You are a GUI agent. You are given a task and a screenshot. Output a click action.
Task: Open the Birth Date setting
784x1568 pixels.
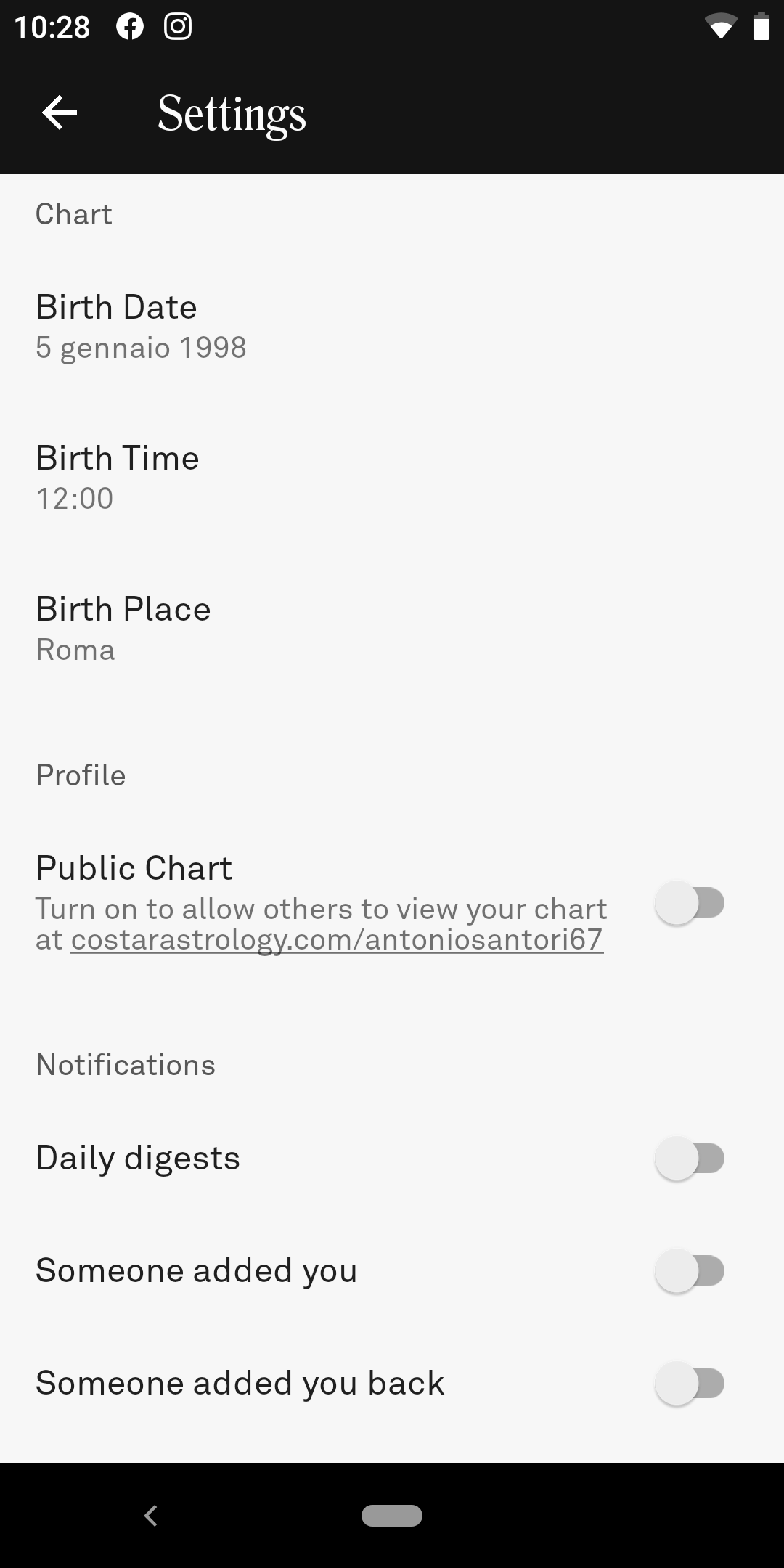[x=392, y=327]
